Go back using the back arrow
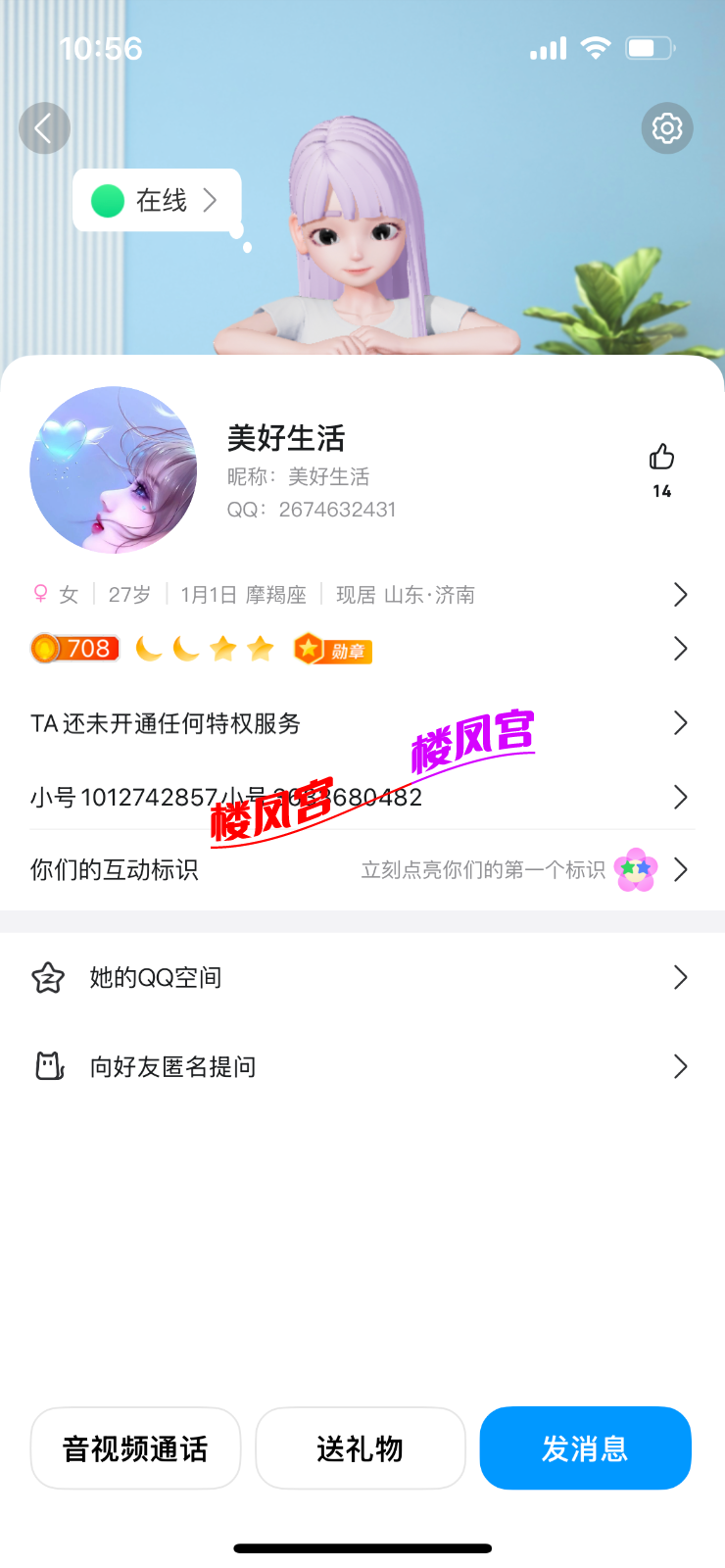This screenshot has height=1568, width=725. pos(44,128)
